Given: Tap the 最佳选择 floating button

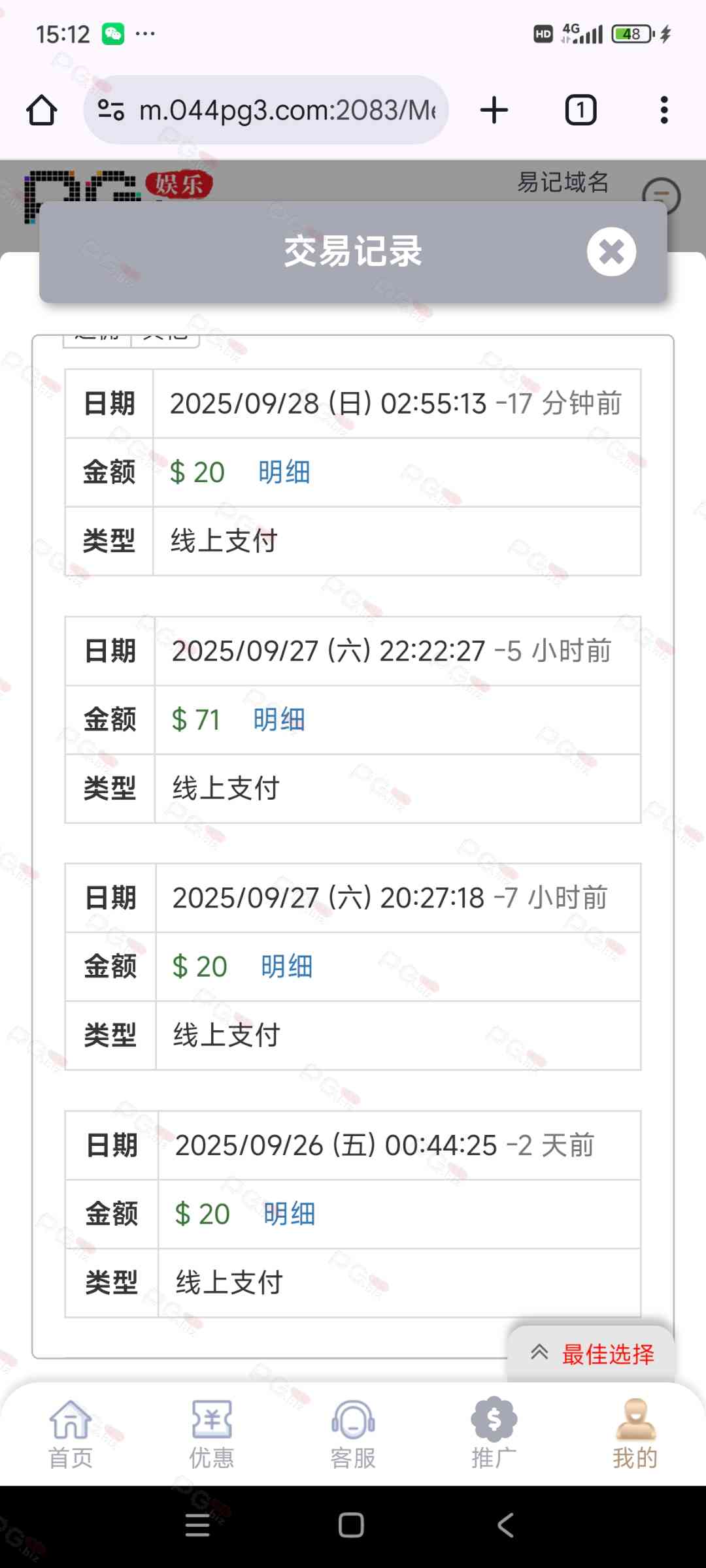Looking at the screenshot, I should tap(592, 1354).
